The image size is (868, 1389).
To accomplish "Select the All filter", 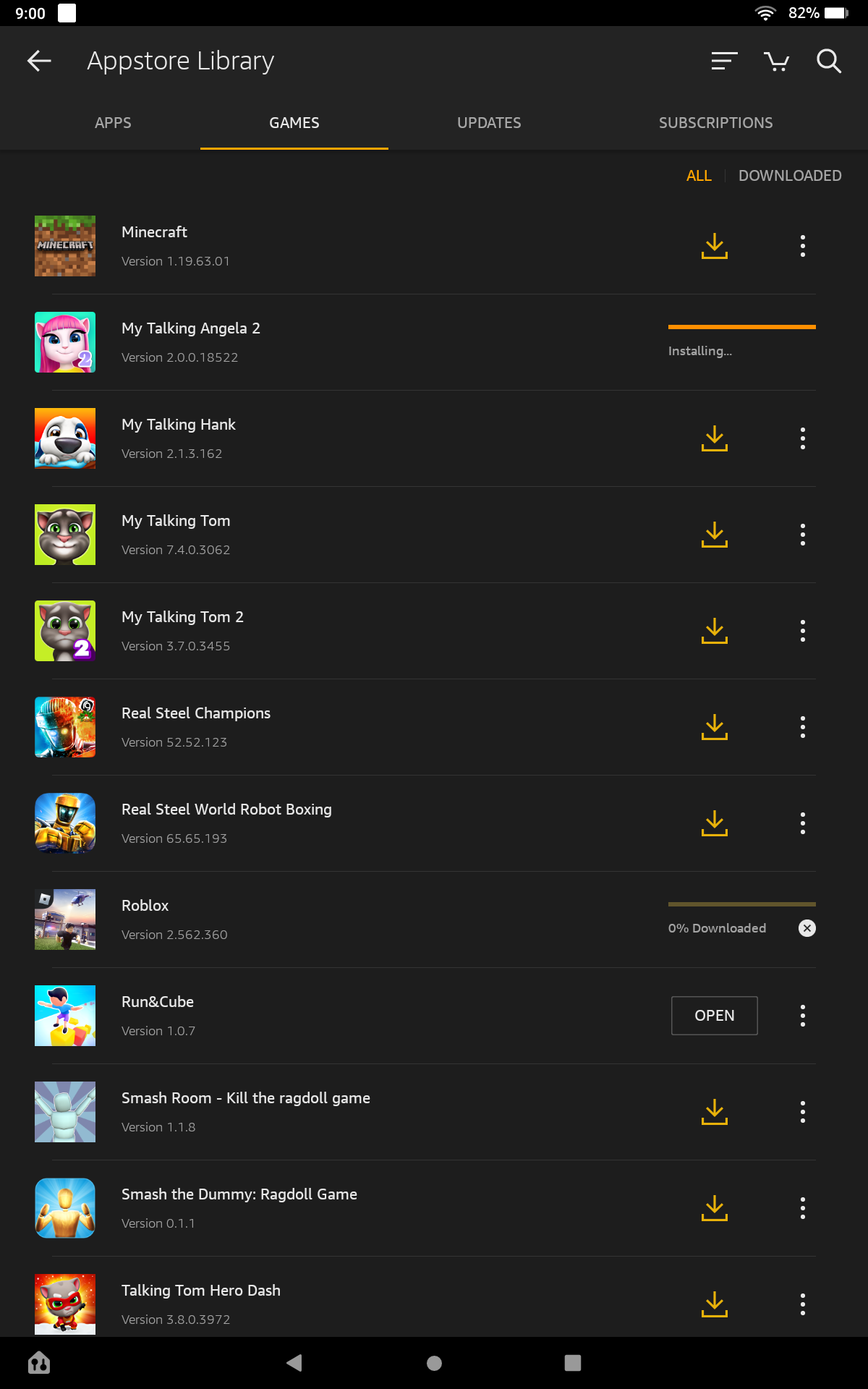I will (698, 176).
